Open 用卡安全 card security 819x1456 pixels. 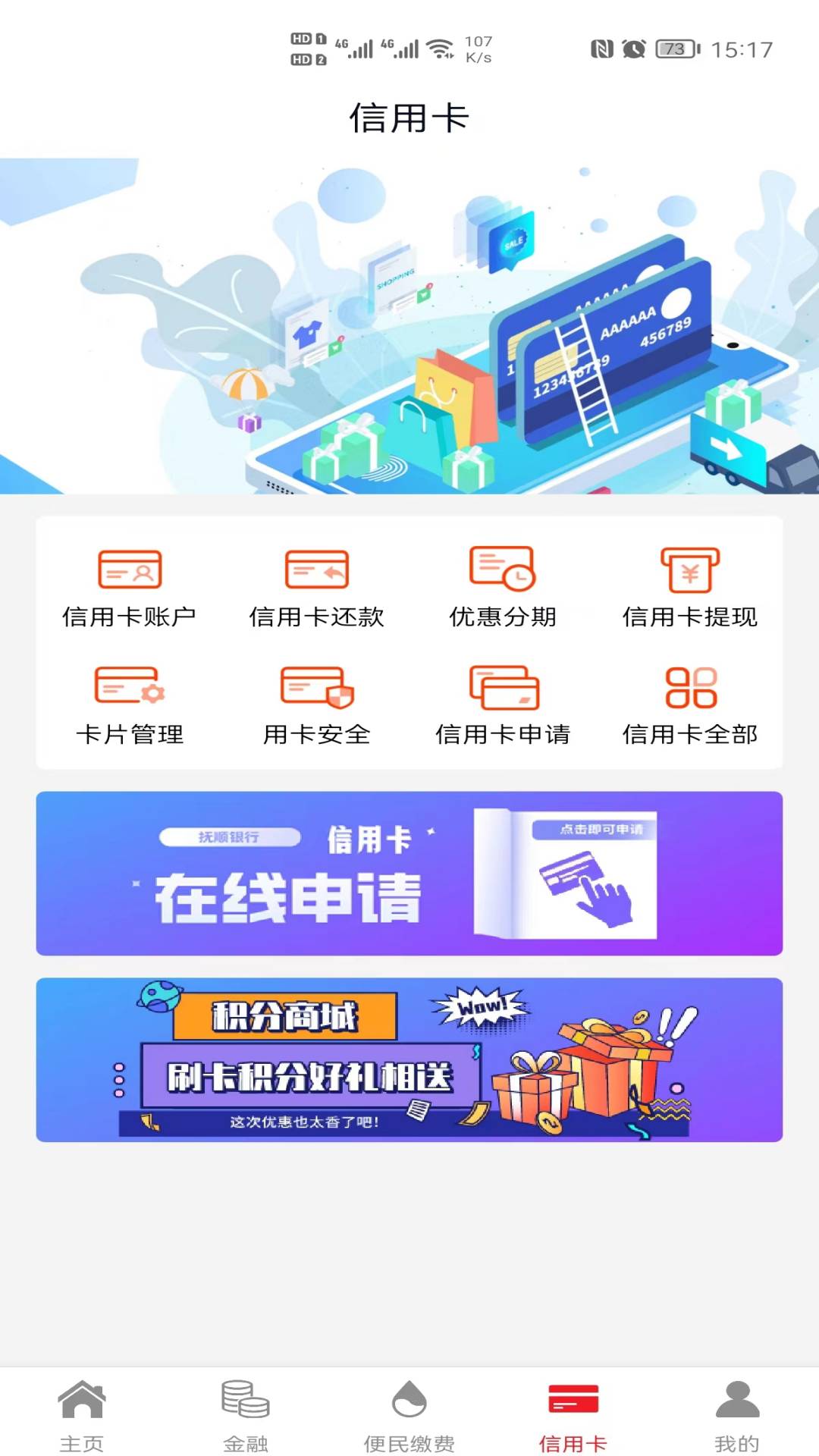(316, 706)
